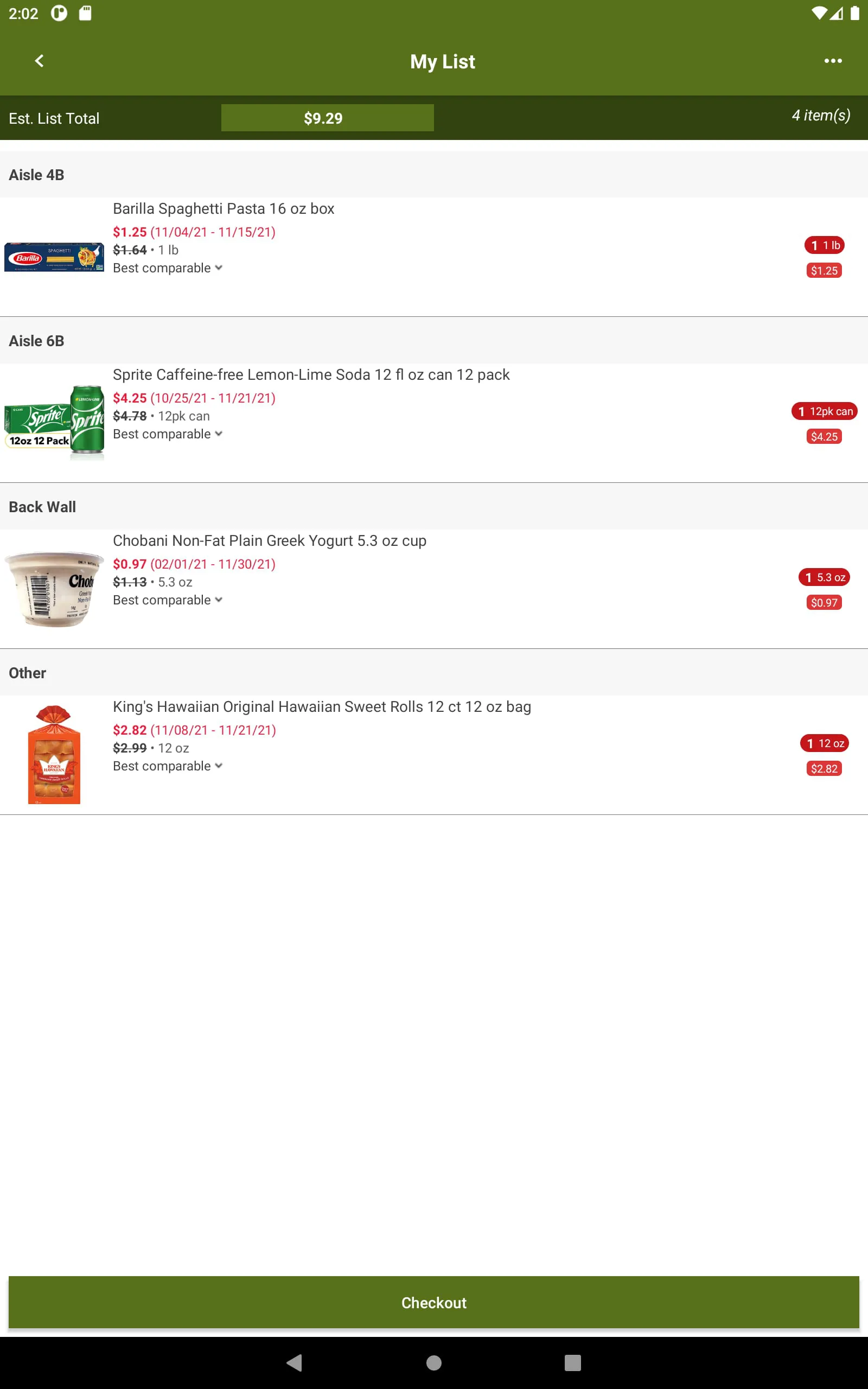868x1389 pixels.
Task: Select the Barilla Spaghetti quantity badge
Action: click(826, 246)
